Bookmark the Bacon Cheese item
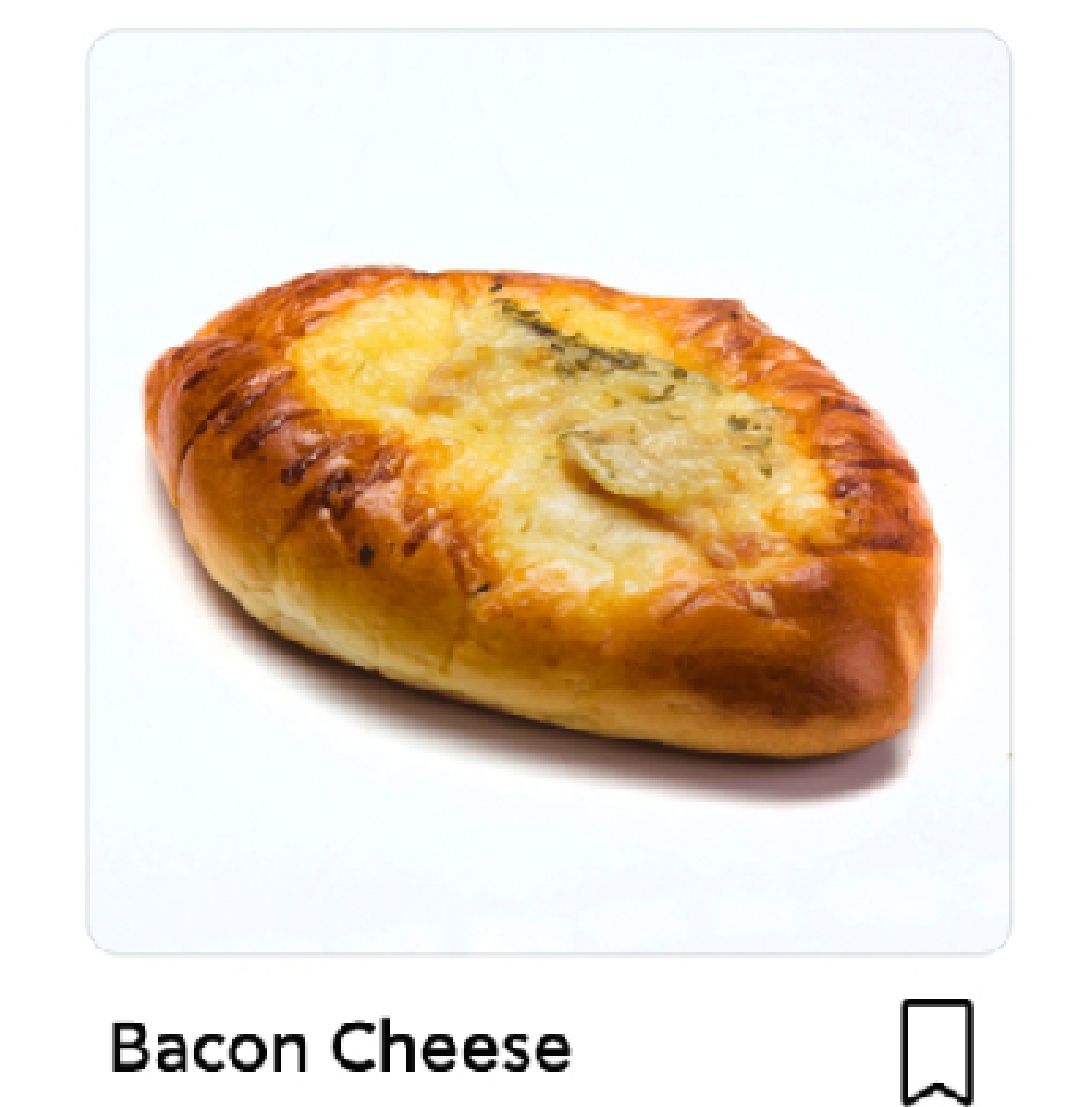This screenshot has height=1107, width=1080. pyautogui.click(x=936, y=1051)
